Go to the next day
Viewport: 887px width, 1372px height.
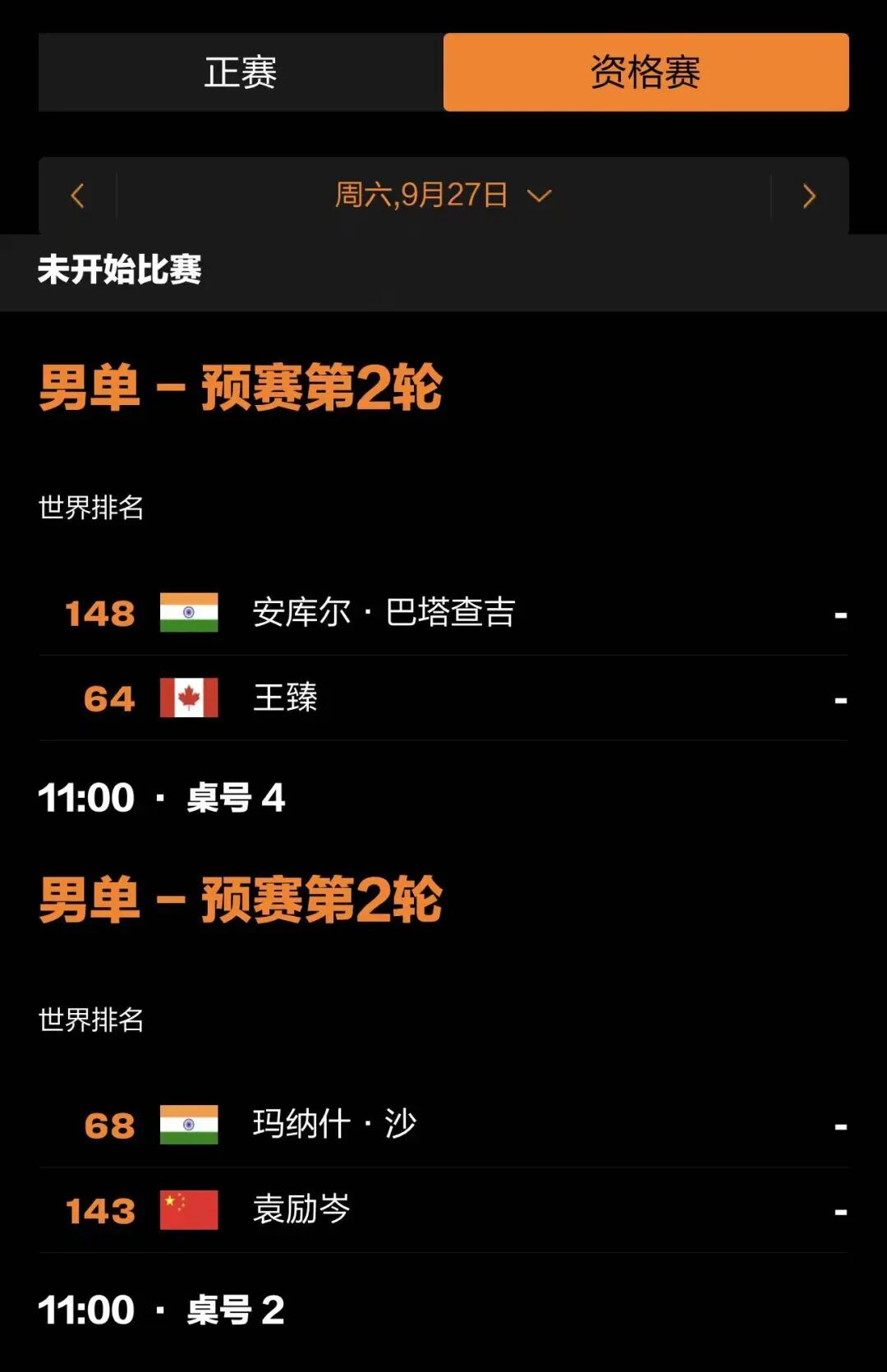coord(809,196)
